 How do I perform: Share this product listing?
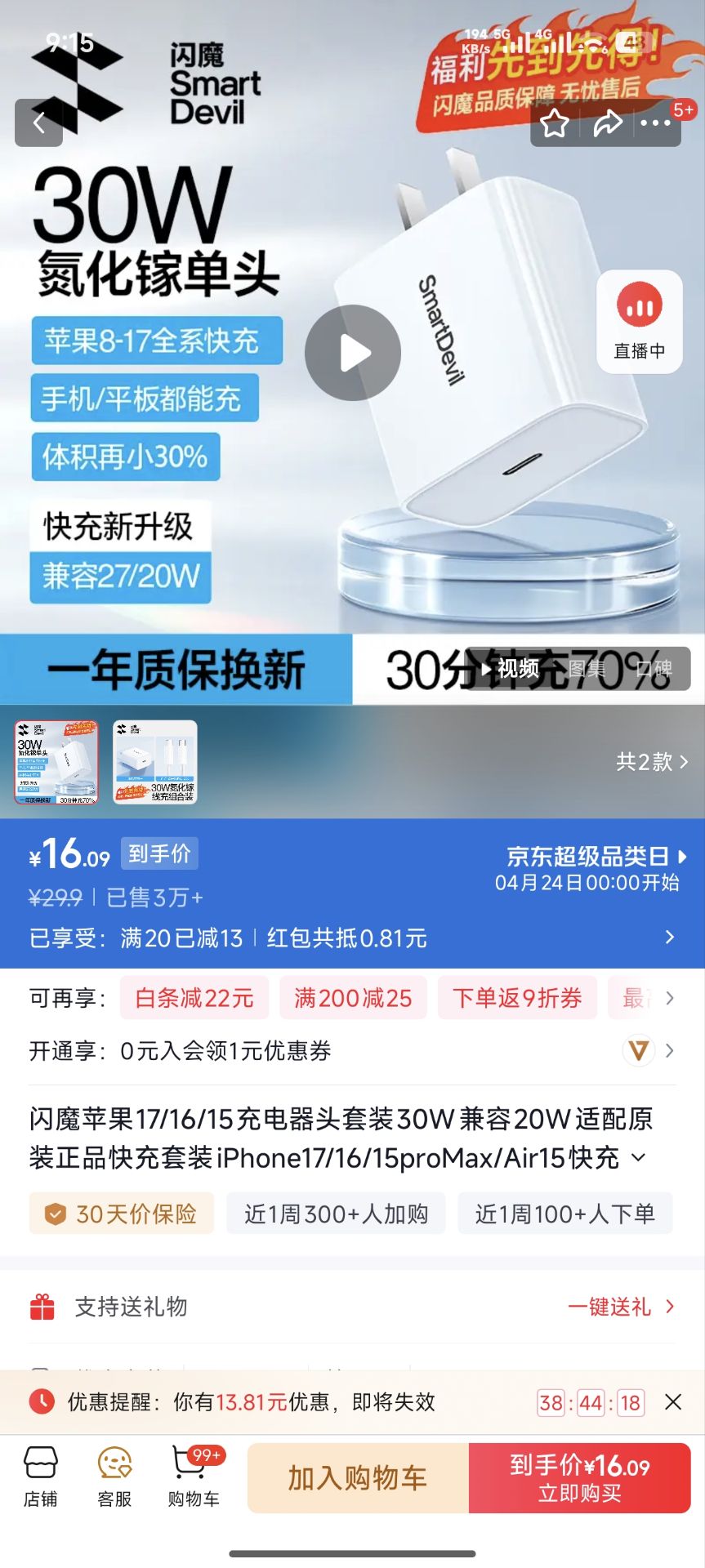tap(607, 124)
